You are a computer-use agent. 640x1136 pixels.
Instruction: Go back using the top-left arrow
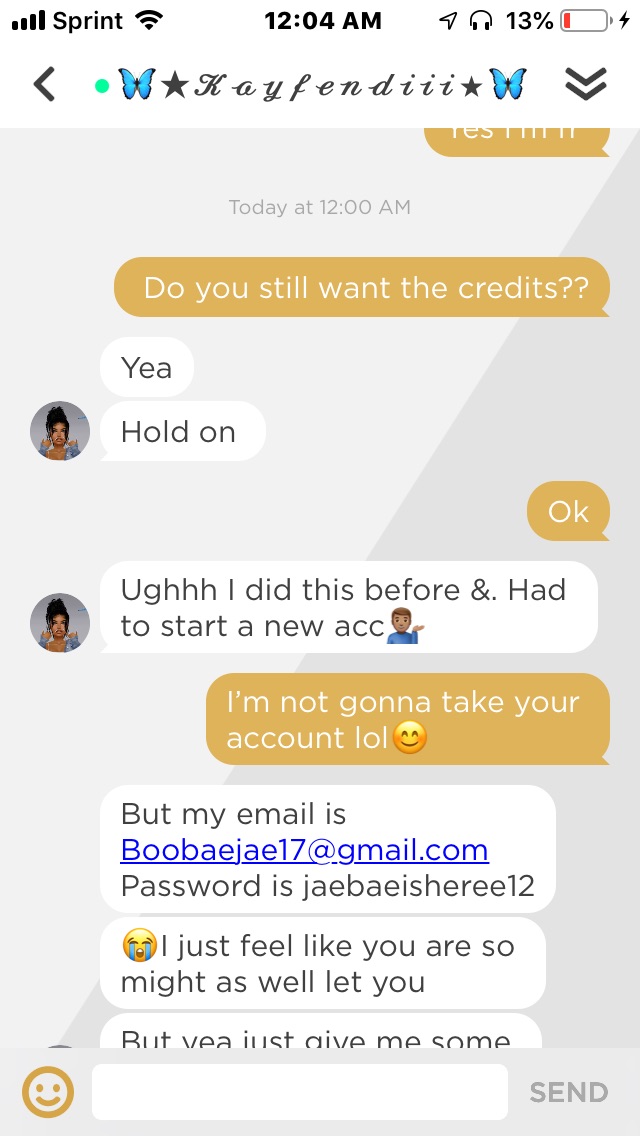point(44,84)
